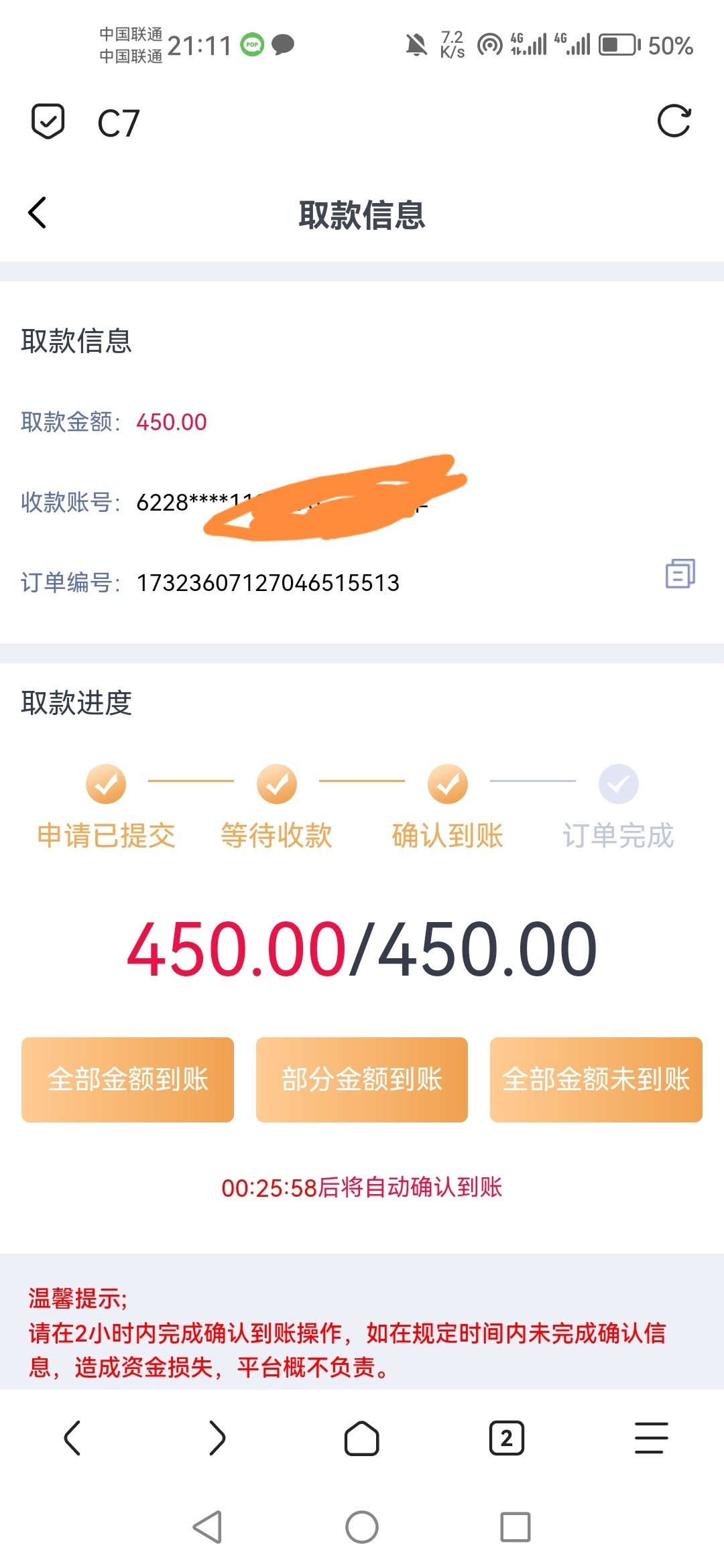Go back from the 取款信息 page

38,213
